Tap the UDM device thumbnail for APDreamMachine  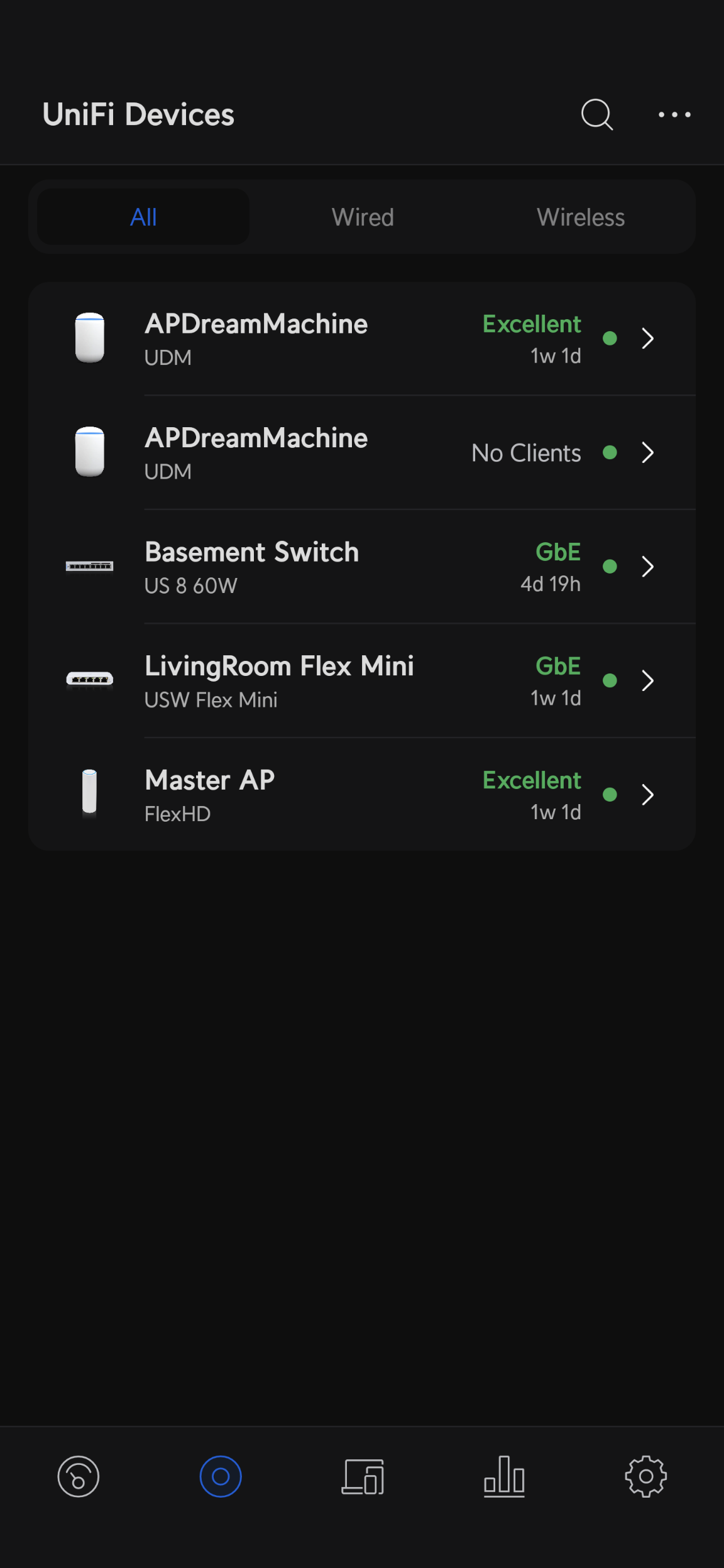[x=90, y=339]
